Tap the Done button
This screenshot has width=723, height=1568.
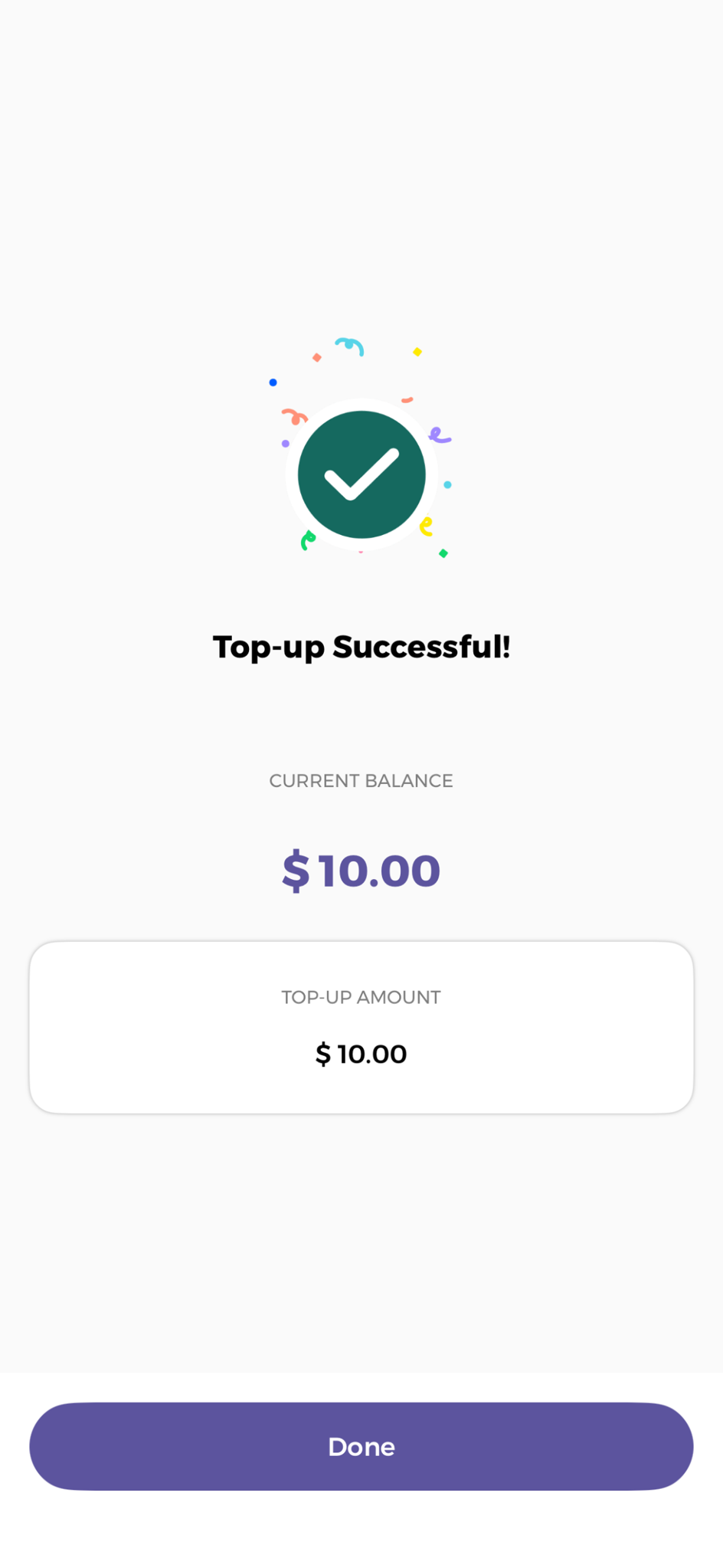point(361,1445)
